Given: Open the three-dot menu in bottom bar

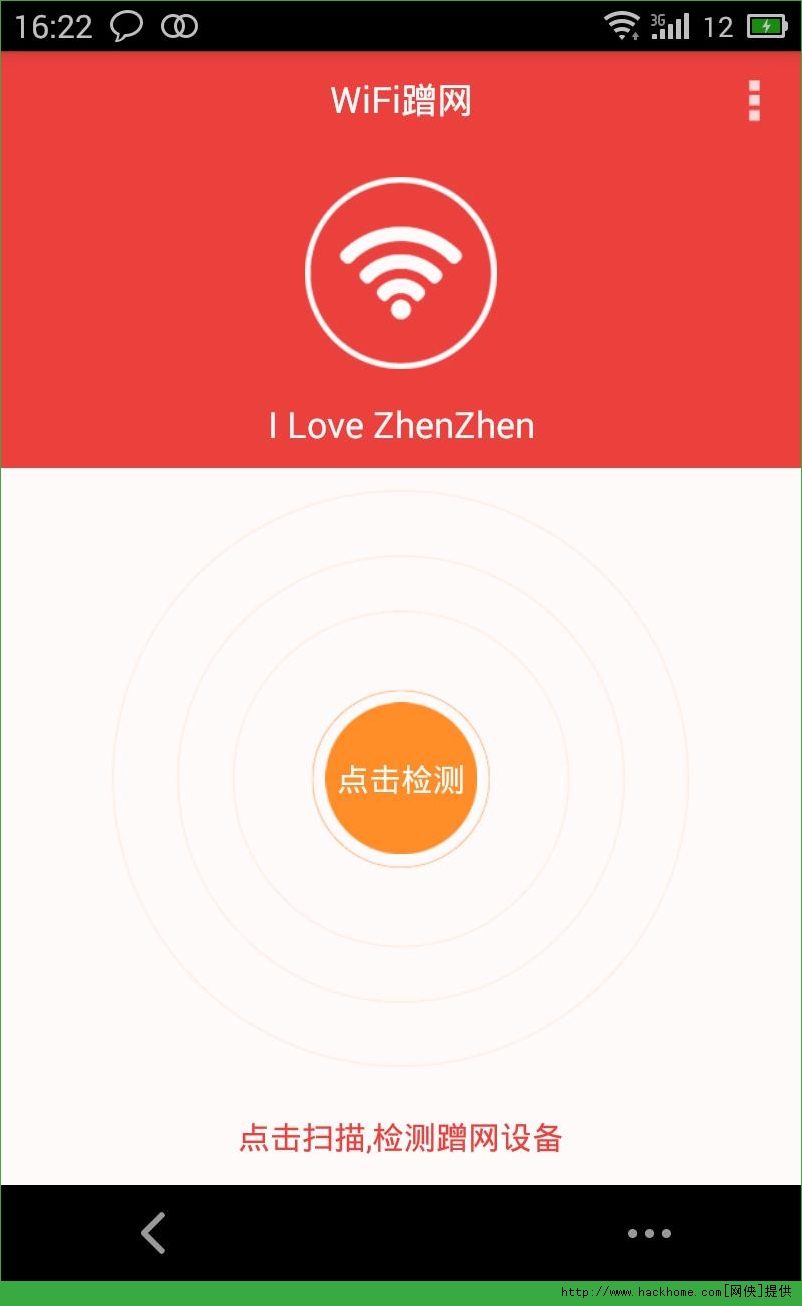Looking at the screenshot, I should [649, 1233].
